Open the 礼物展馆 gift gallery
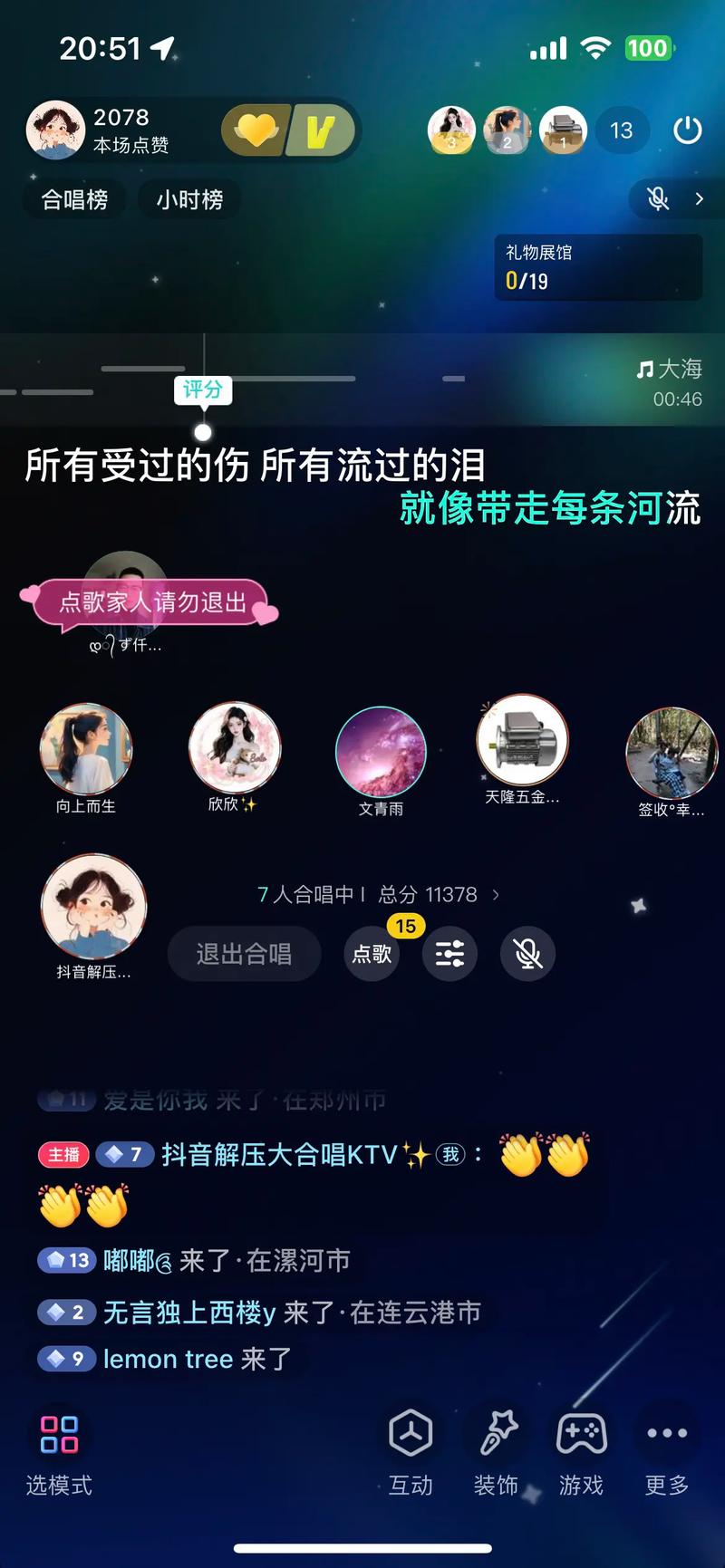 598,267
